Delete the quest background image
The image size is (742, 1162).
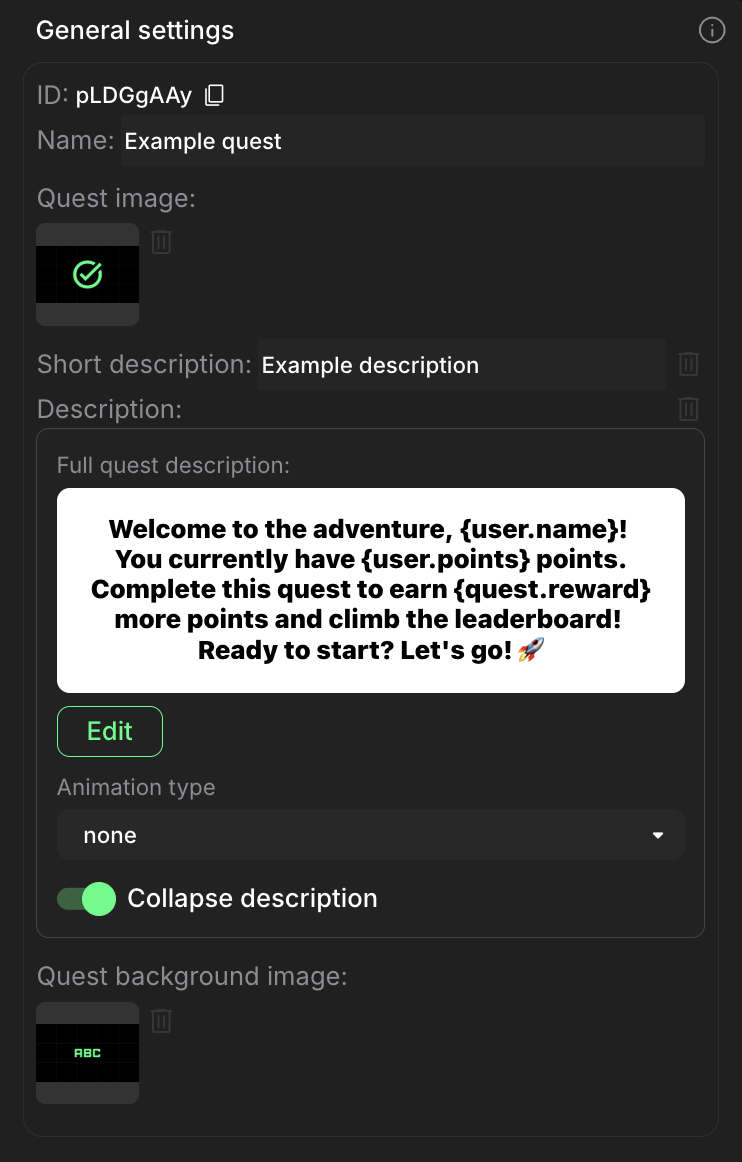point(161,1020)
